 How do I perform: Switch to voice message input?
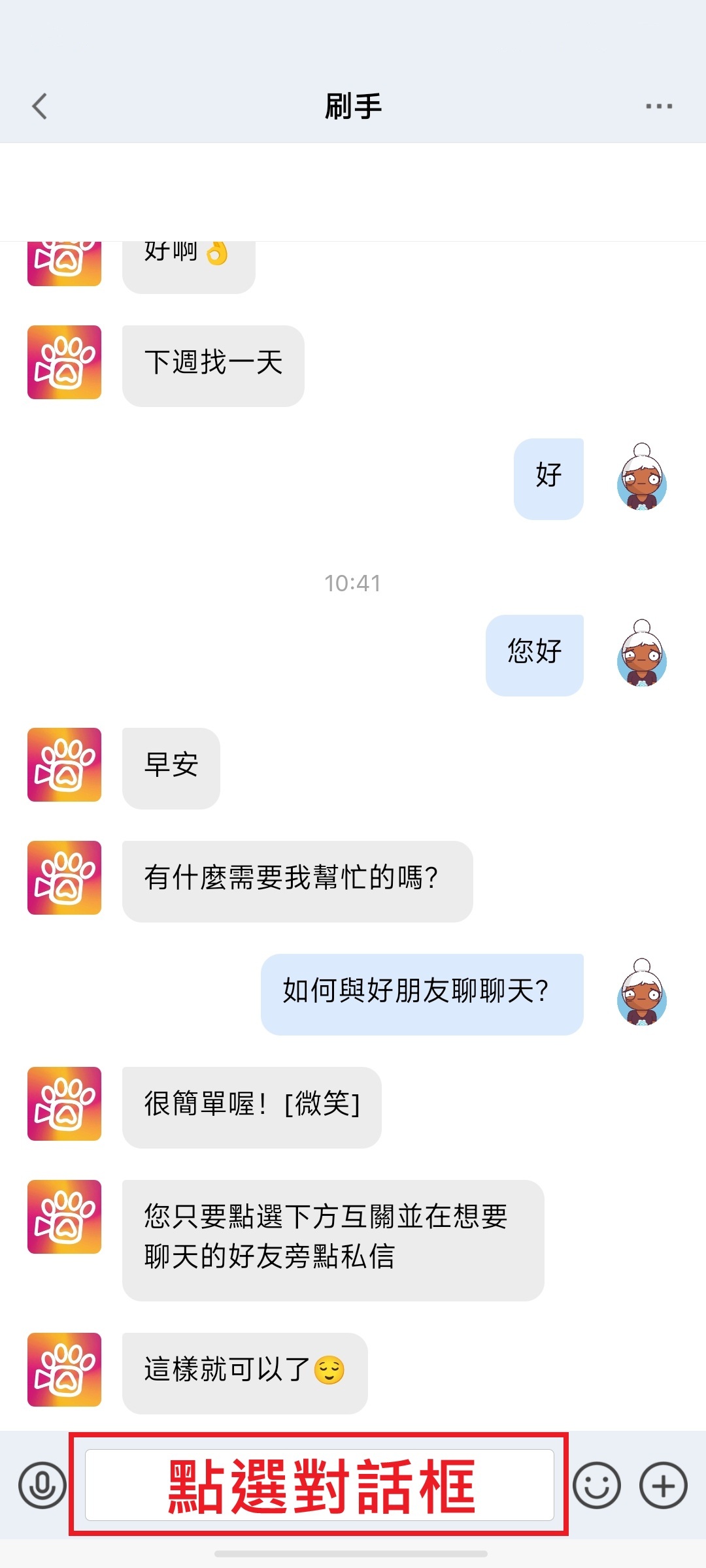42,1485
